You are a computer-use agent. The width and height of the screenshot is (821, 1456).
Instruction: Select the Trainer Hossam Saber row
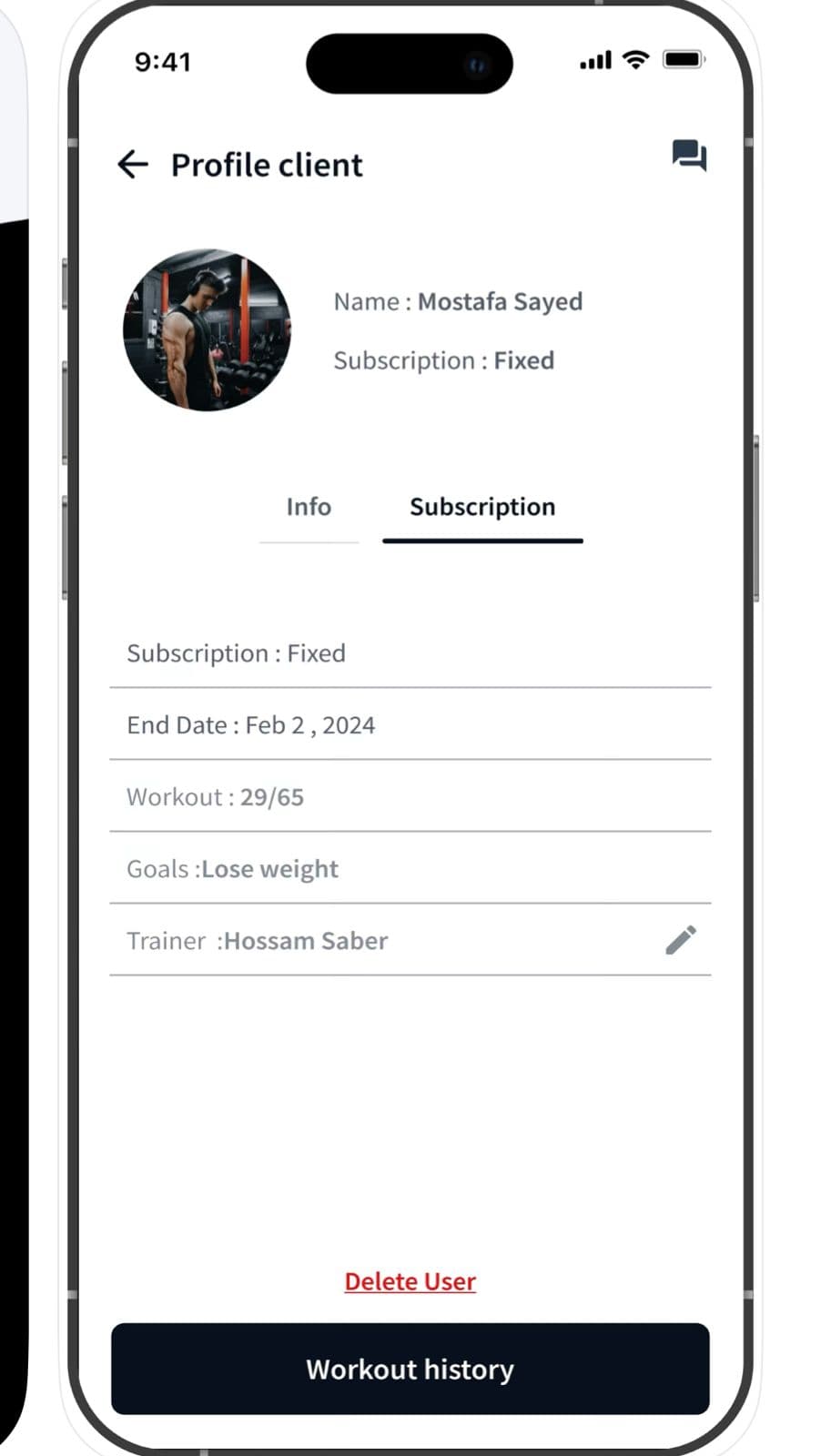[x=257, y=940]
